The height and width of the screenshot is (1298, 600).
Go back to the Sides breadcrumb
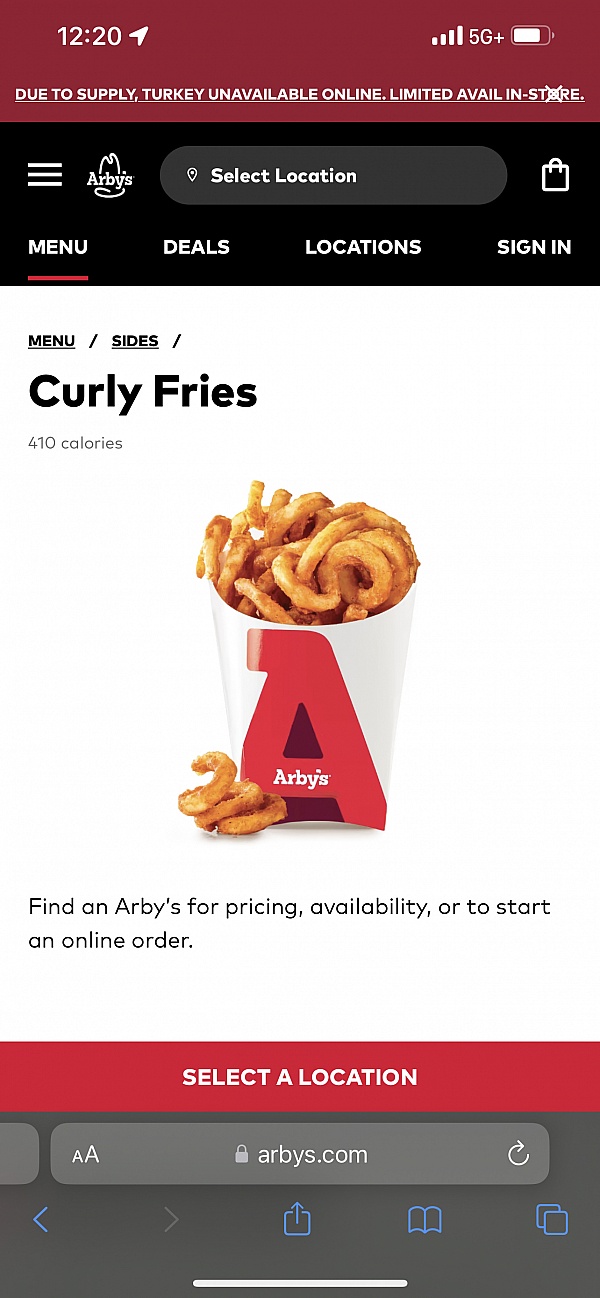135,341
